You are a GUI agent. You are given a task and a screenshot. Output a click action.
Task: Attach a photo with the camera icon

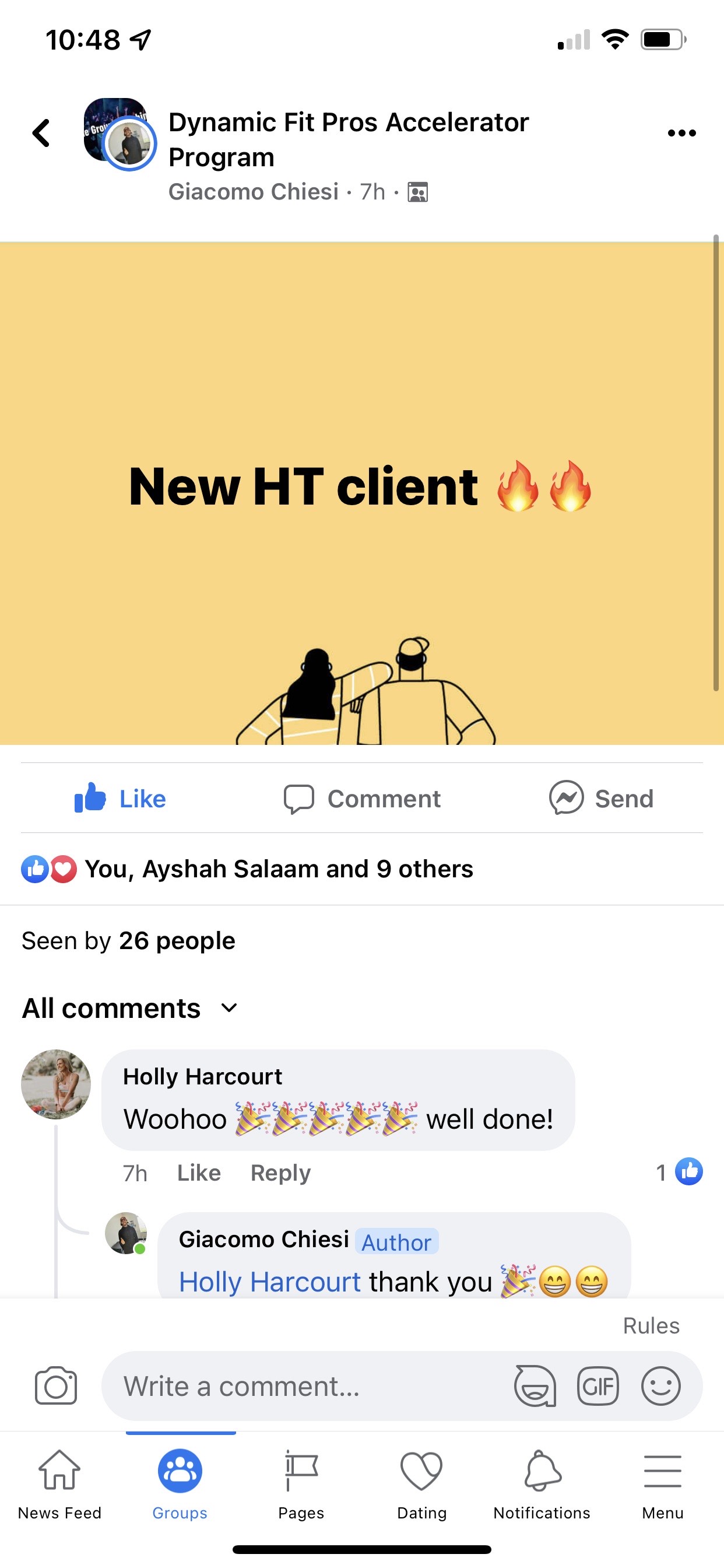point(56,1387)
